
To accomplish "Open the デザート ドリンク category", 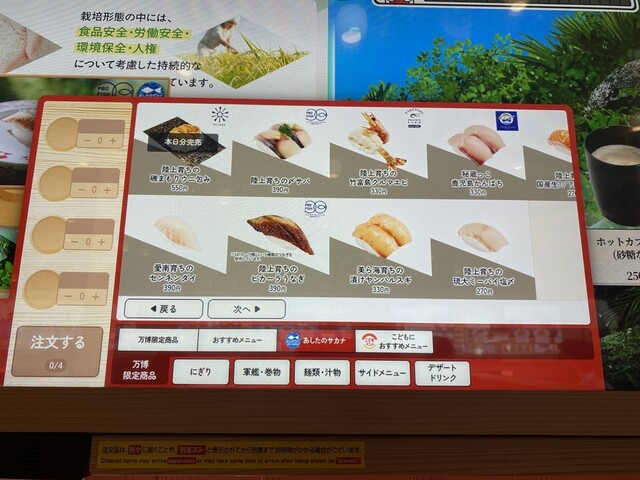I will 442,373.
